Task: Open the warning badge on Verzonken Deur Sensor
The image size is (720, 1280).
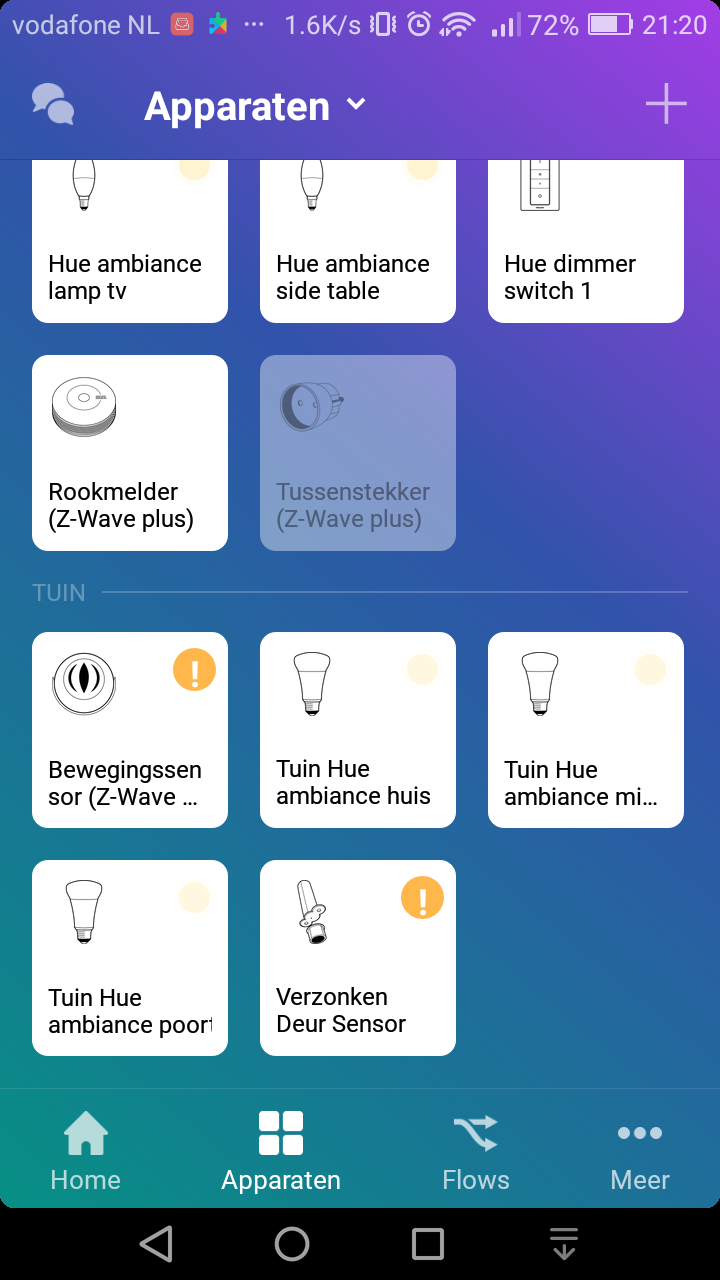Action: click(423, 898)
